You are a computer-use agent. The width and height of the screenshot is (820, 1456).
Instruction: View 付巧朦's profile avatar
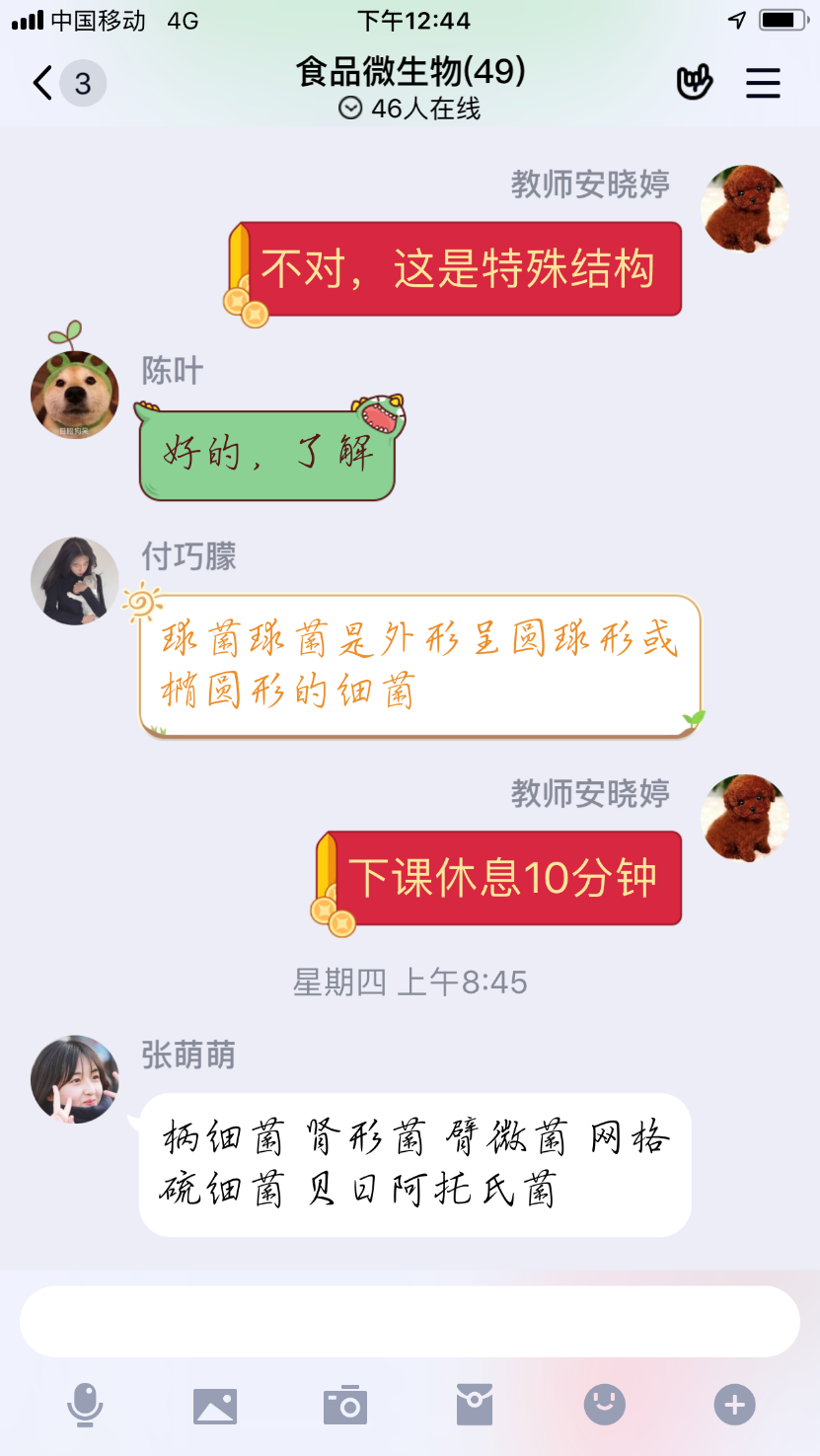[x=75, y=581]
